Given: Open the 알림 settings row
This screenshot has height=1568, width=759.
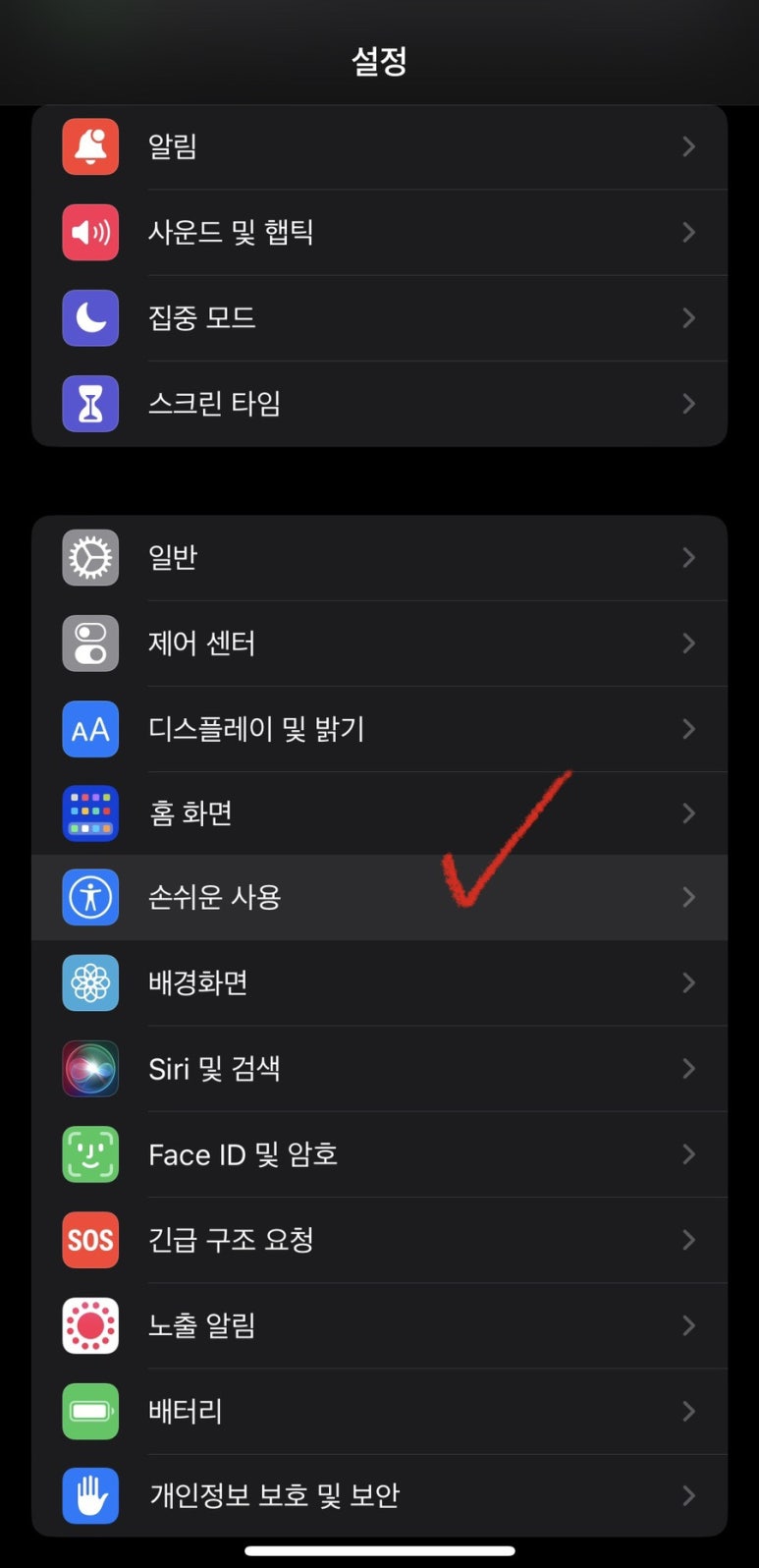Looking at the screenshot, I should click(379, 147).
